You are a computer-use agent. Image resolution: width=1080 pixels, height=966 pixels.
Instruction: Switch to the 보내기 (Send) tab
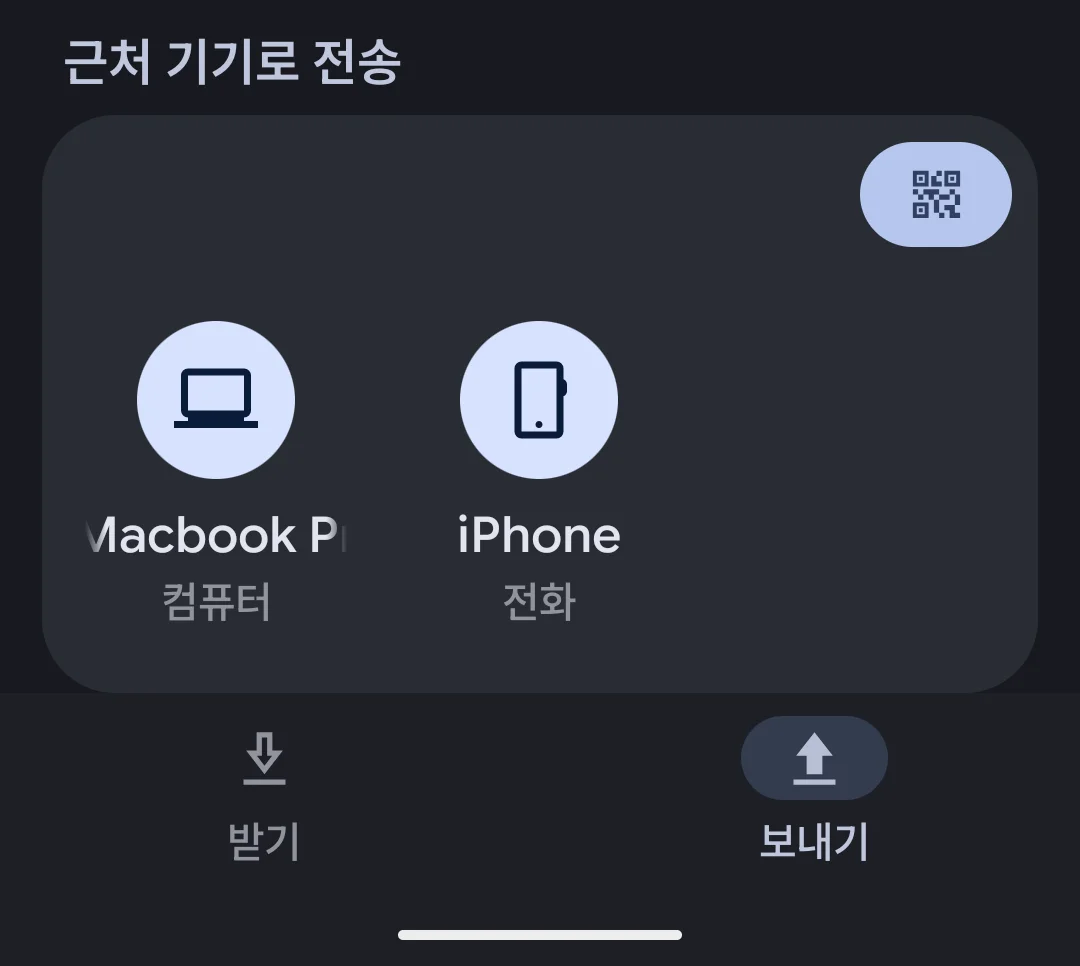814,790
